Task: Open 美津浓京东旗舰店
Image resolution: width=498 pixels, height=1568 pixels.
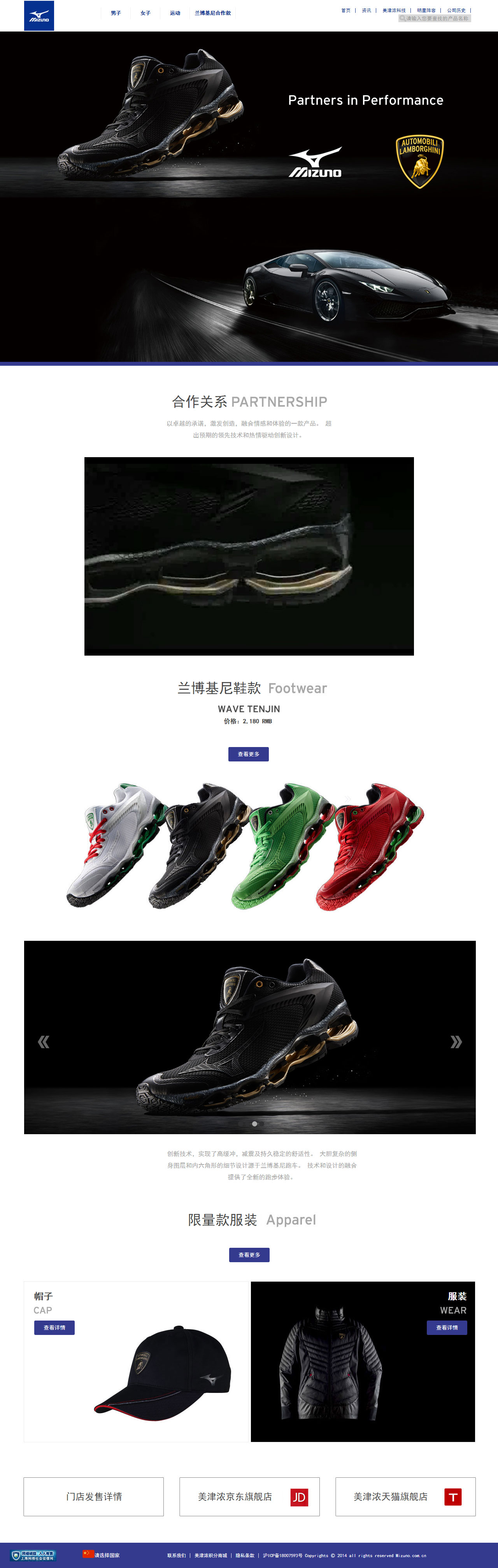Action: tap(249, 1496)
